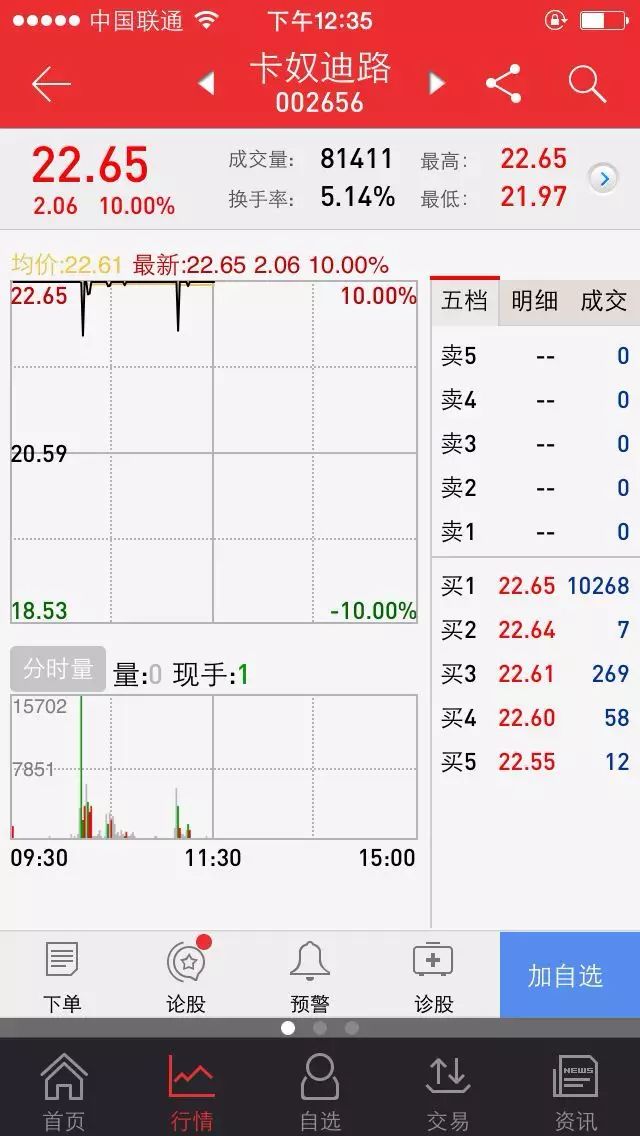Expand more quote details with the blue chevron

click(604, 178)
